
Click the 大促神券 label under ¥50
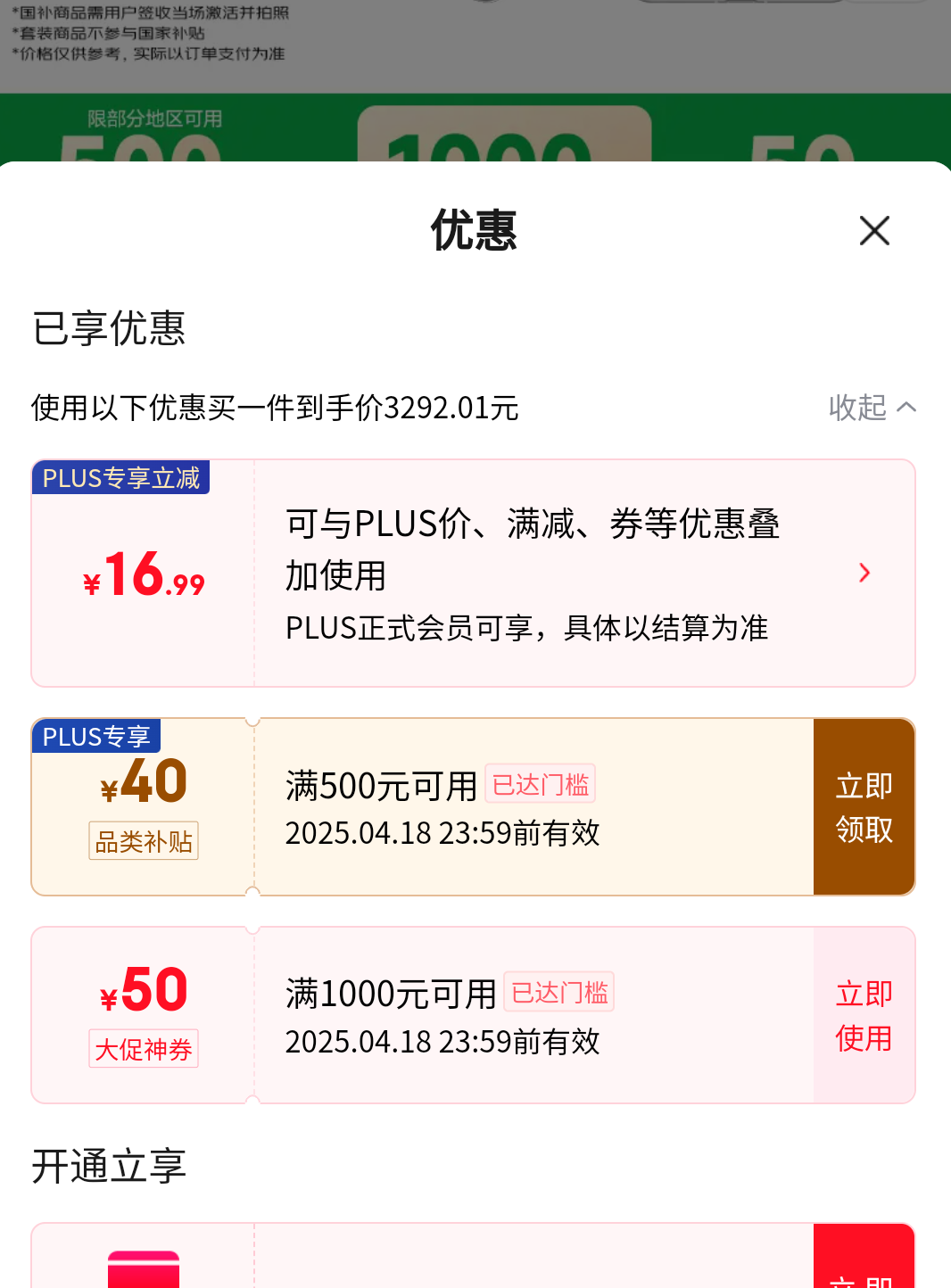click(x=143, y=1049)
